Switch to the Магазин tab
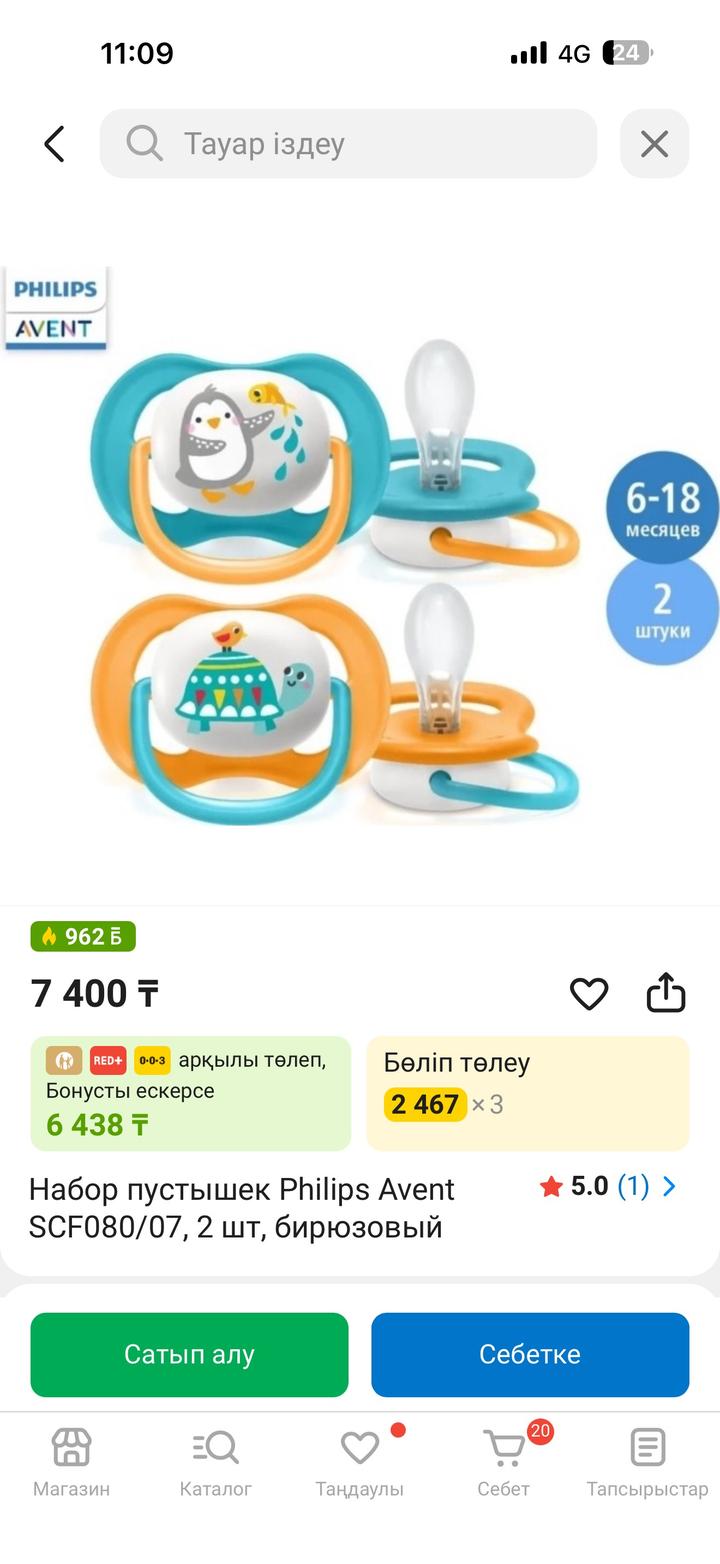The image size is (720, 1564). click(x=71, y=1462)
